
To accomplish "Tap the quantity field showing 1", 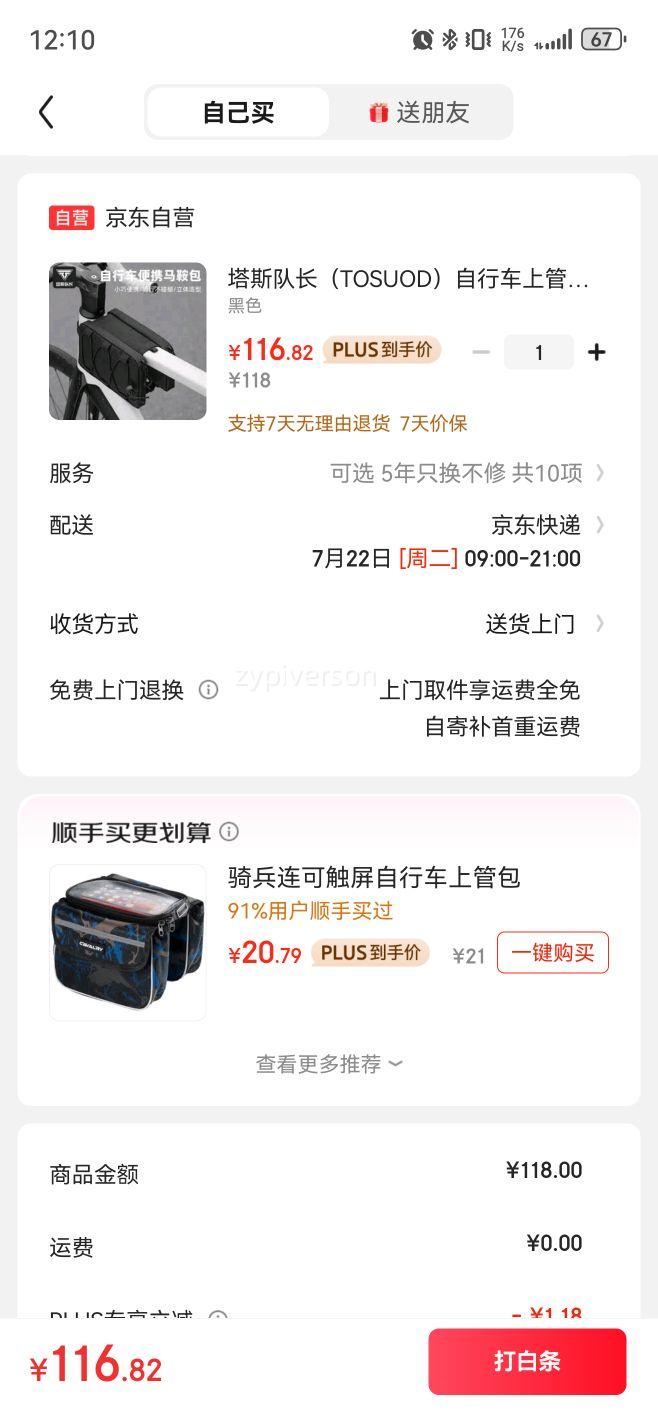I will click(539, 352).
